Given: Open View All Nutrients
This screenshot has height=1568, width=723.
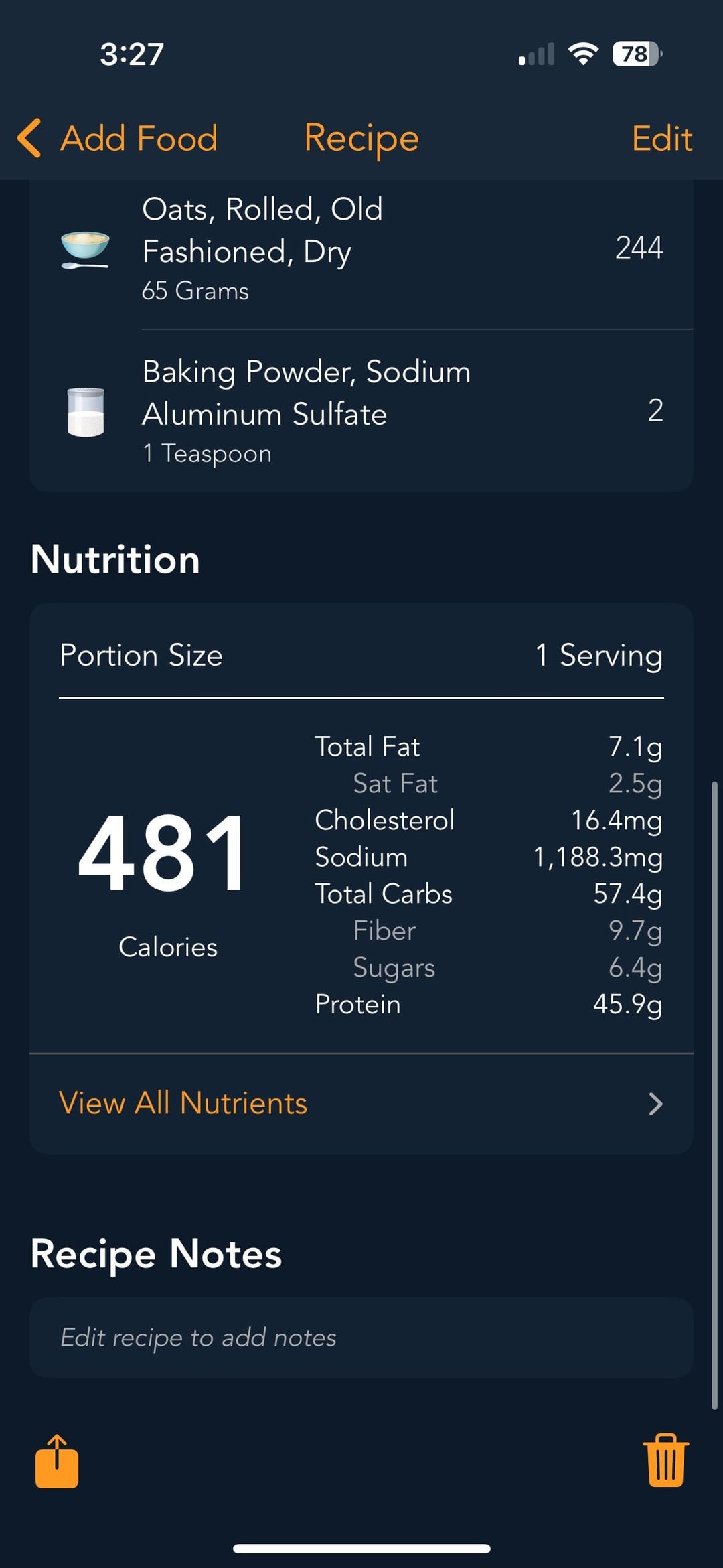Looking at the screenshot, I should pos(361,1104).
